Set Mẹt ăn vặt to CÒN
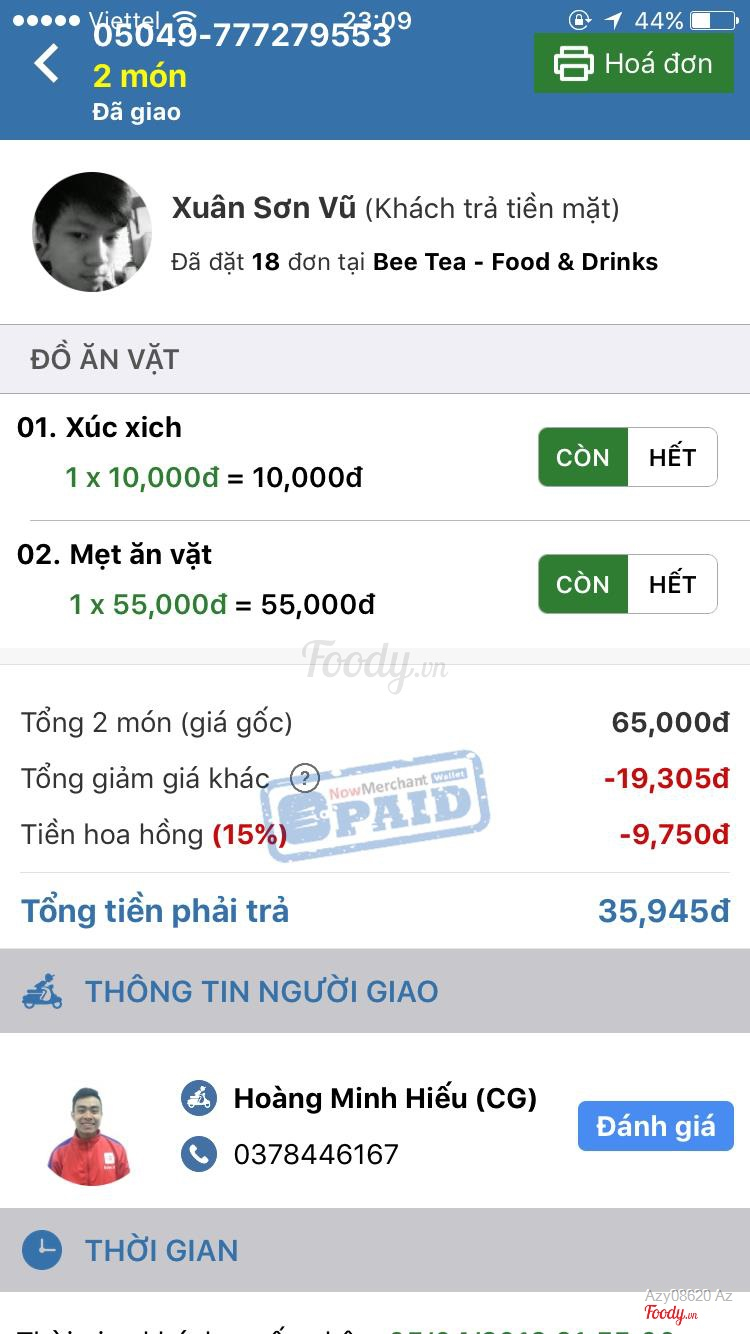 coord(583,584)
